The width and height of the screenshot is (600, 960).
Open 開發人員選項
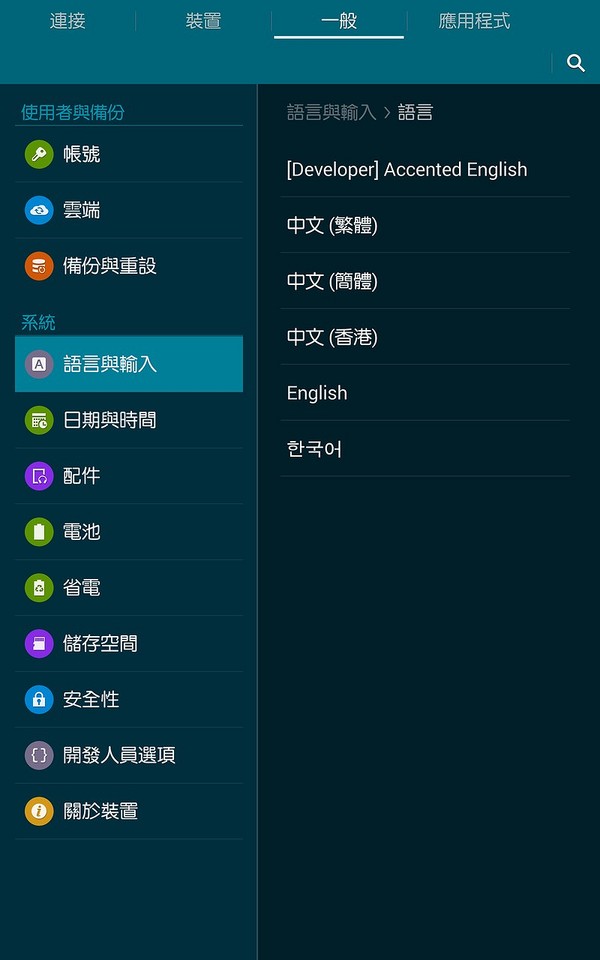(129, 756)
